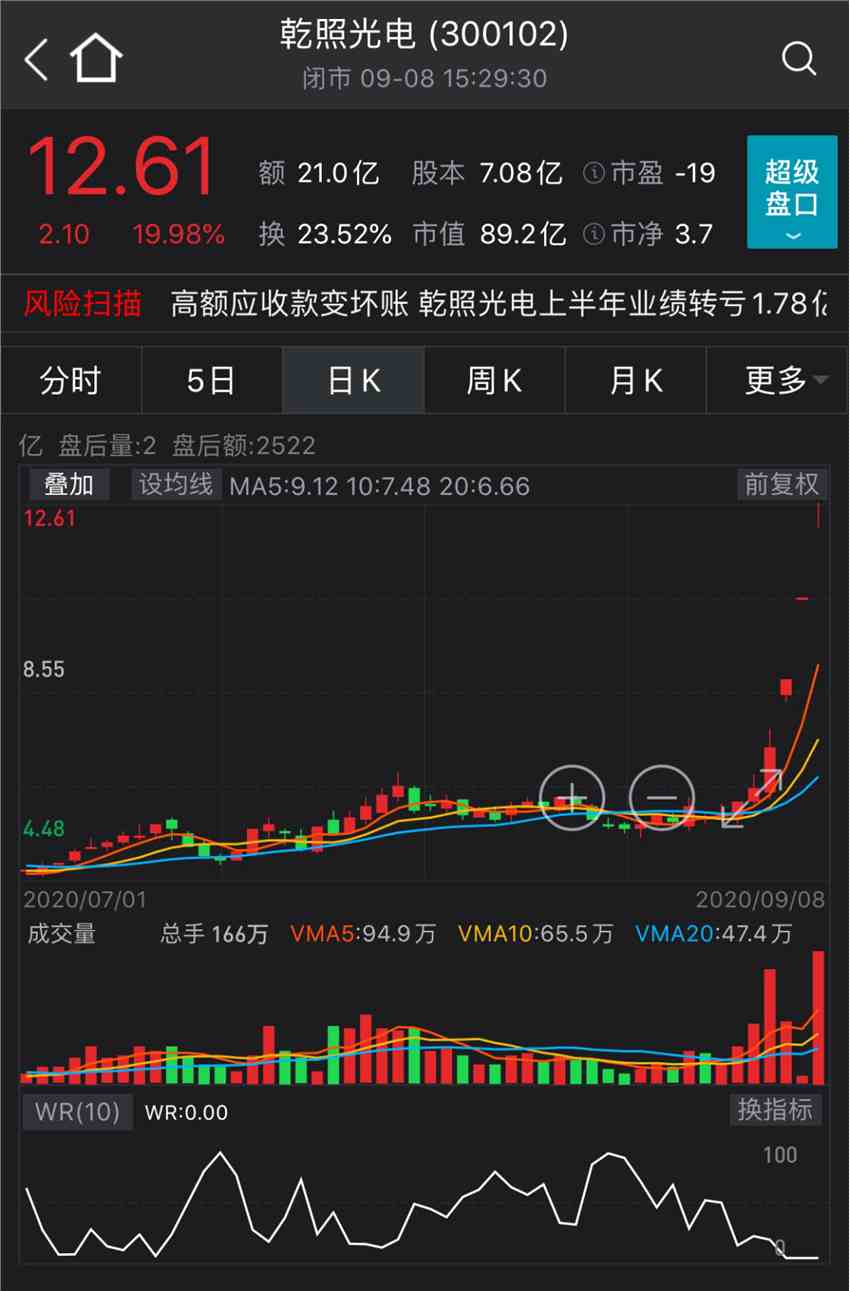The width and height of the screenshot is (850, 1291).
Task: Select the 日K chart tab
Action: (x=353, y=380)
